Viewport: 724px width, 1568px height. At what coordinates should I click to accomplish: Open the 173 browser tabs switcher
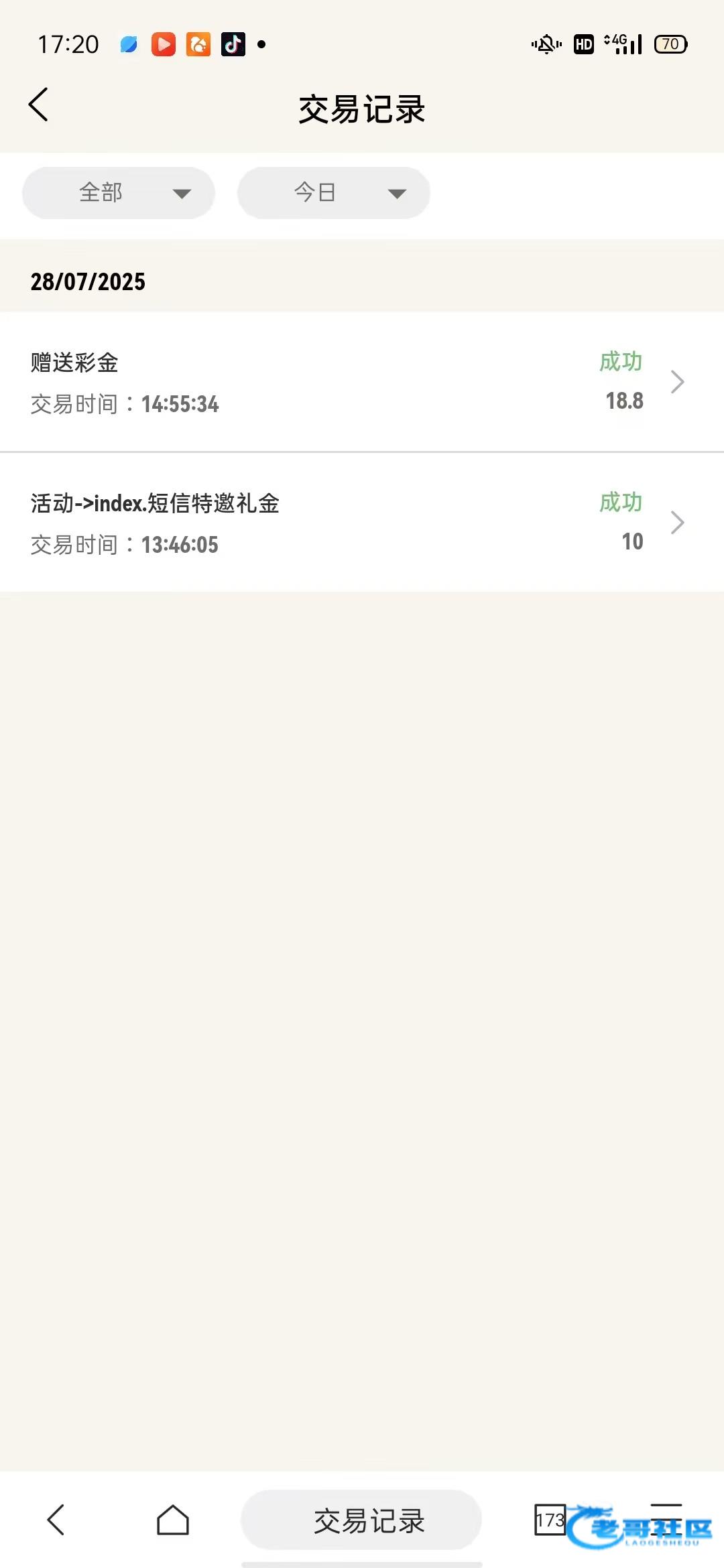(550, 1520)
